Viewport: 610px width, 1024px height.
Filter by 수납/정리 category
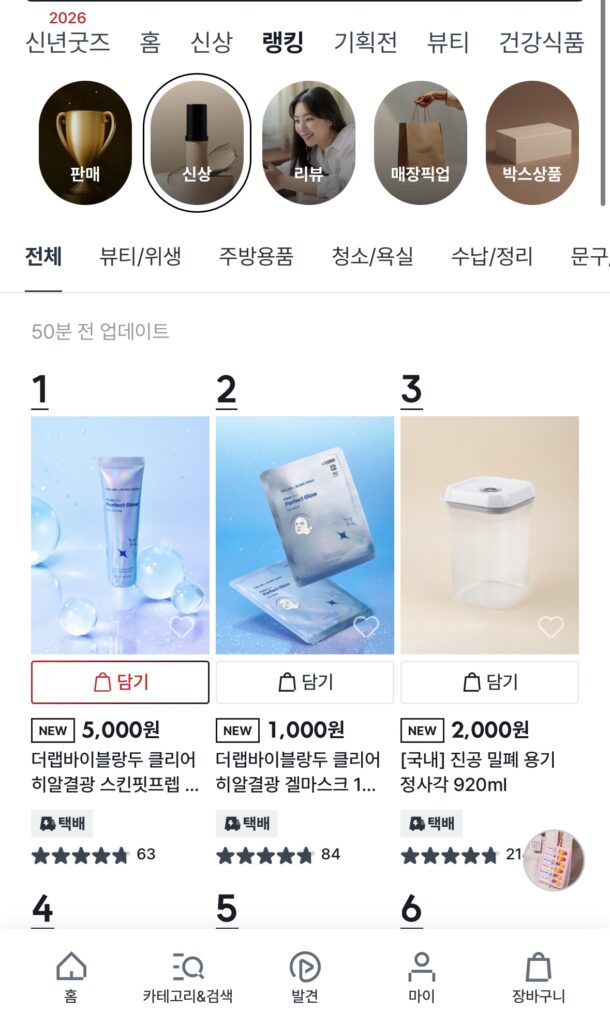pos(491,256)
